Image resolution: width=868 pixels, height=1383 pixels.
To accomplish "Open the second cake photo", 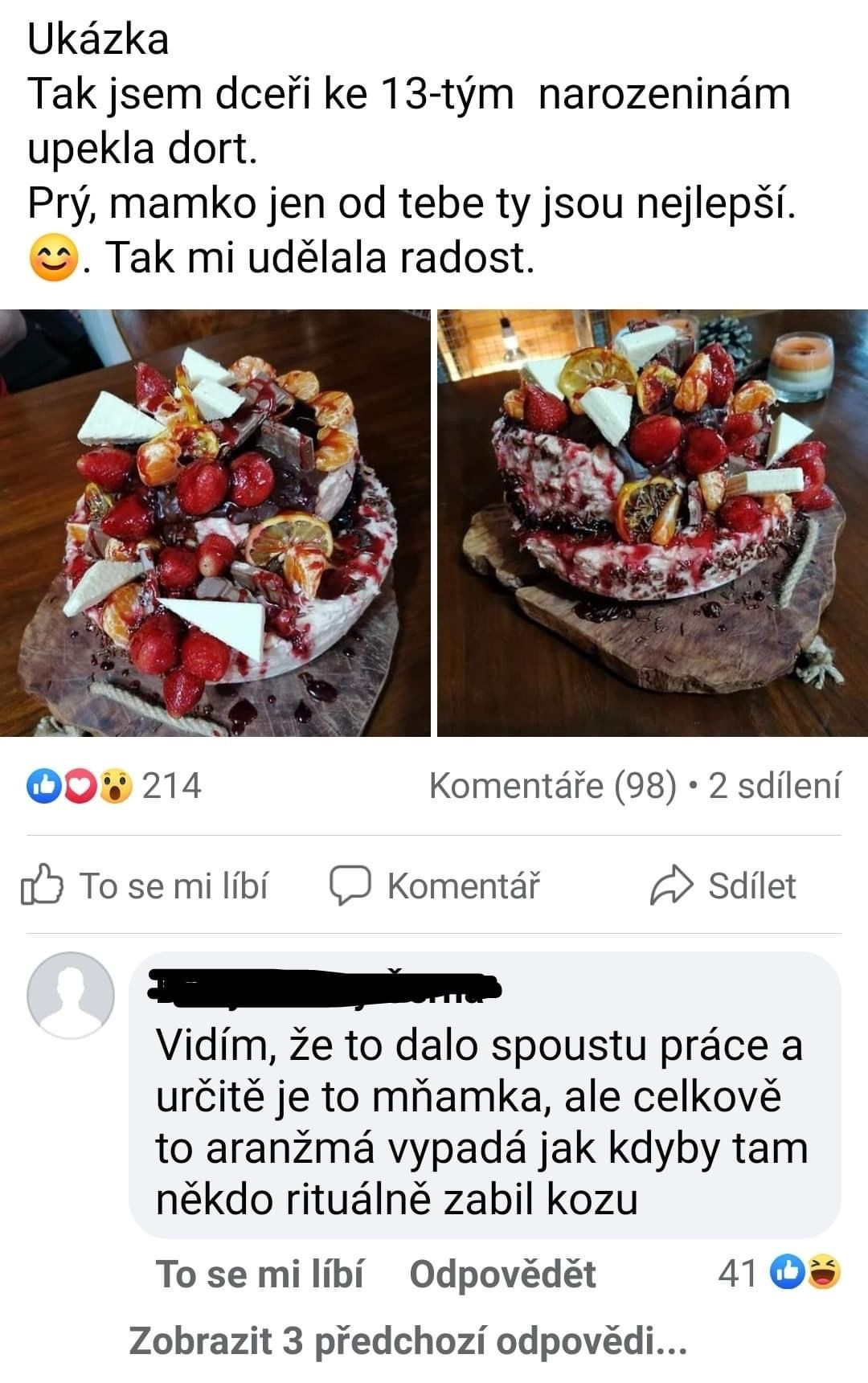I will tap(653, 522).
